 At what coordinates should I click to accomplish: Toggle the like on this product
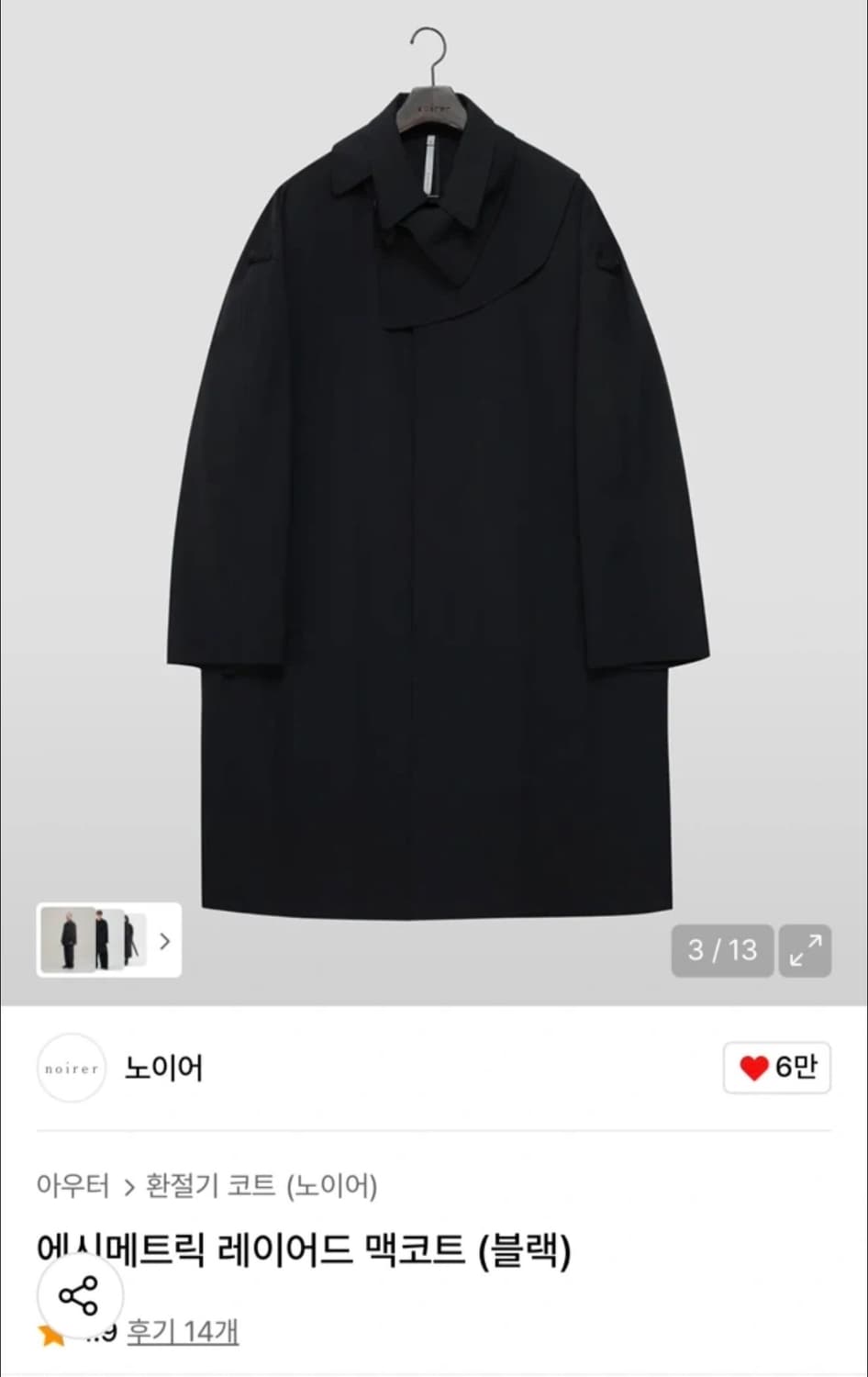(775, 1068)
